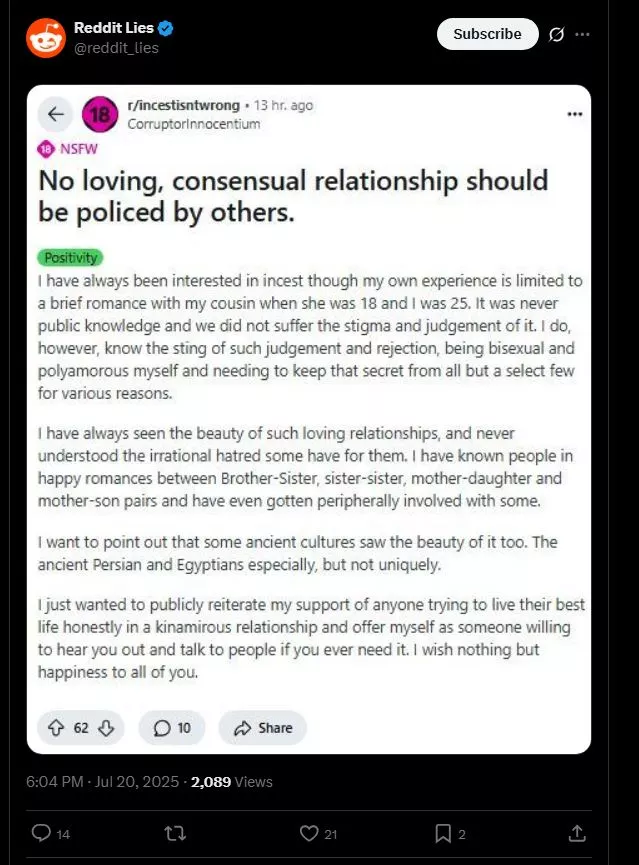Tap the Grok icon beside Subscribe
The image size is (639, 865).
[x=556, y=34]
